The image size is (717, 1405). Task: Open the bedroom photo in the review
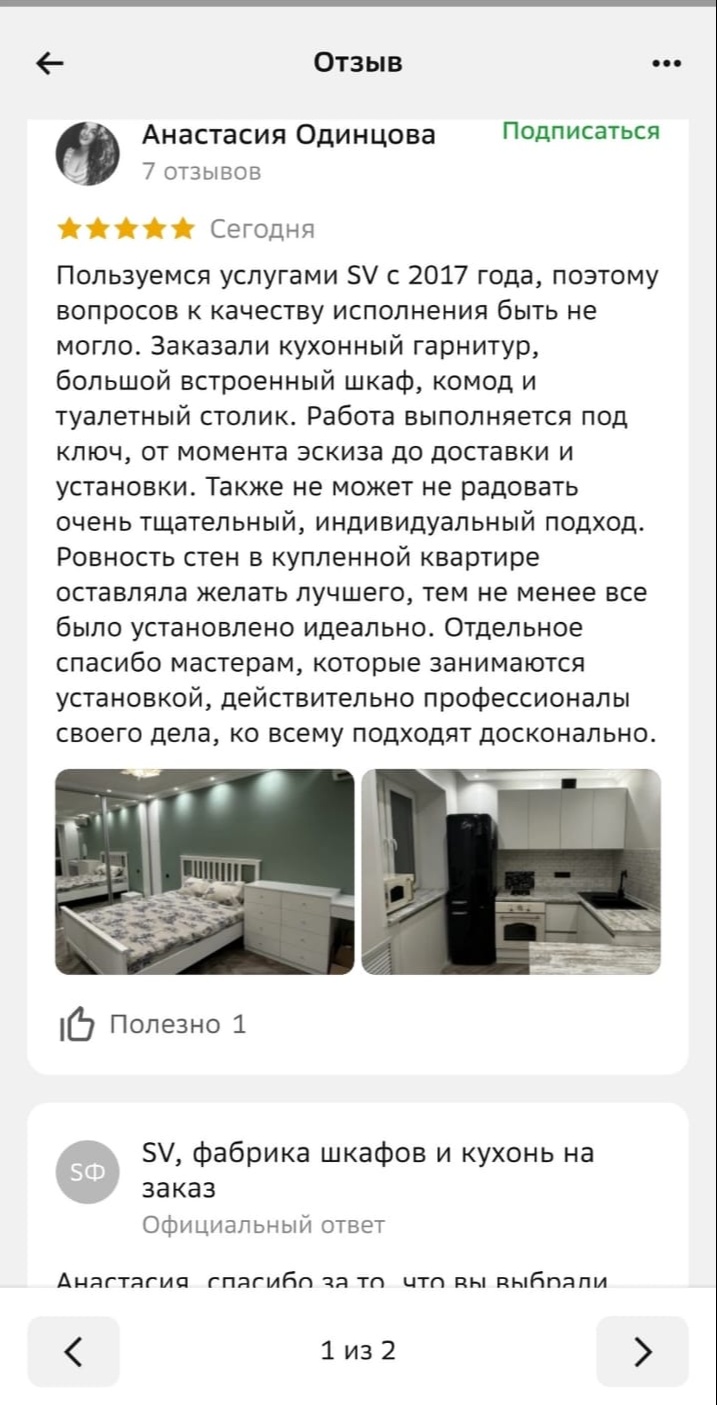coord(204,871)
